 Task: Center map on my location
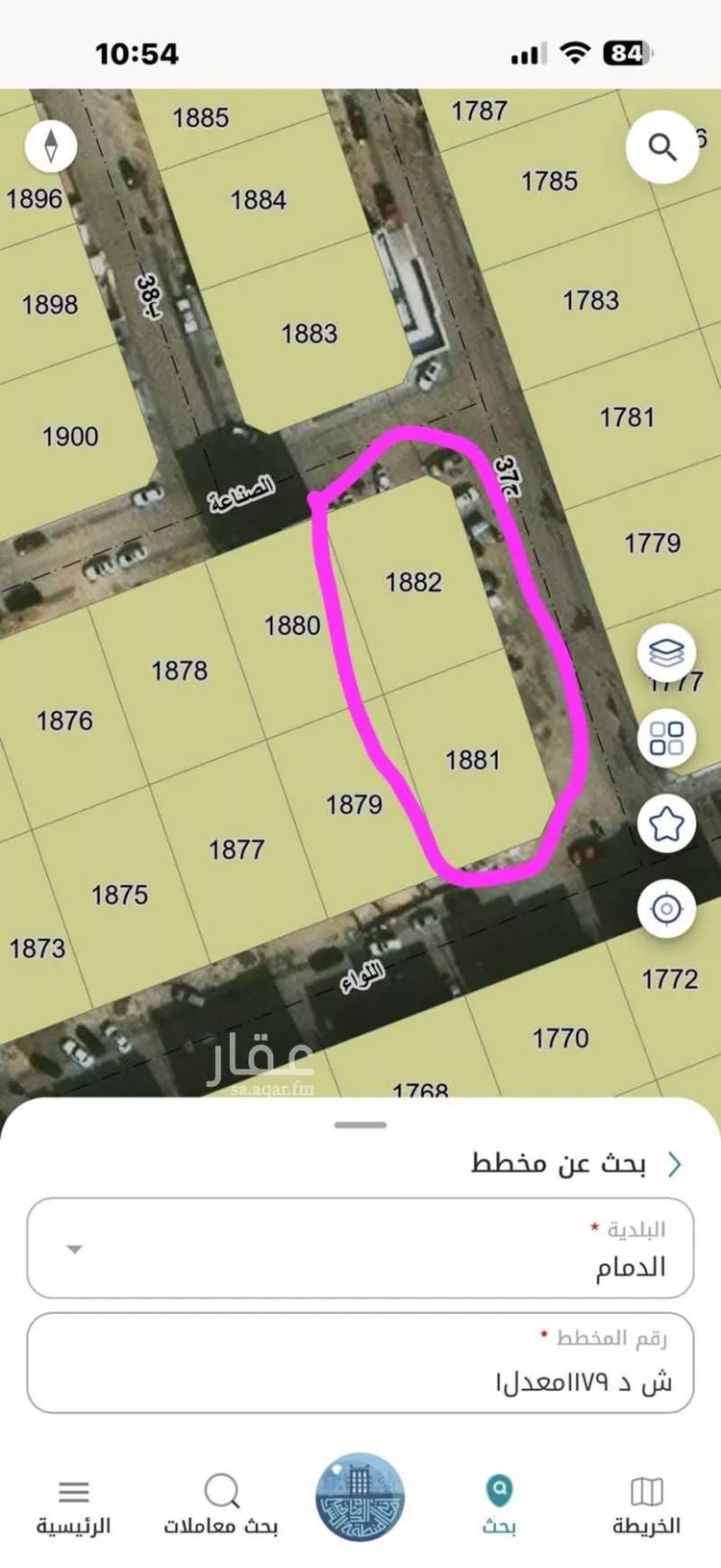point(666,908)
